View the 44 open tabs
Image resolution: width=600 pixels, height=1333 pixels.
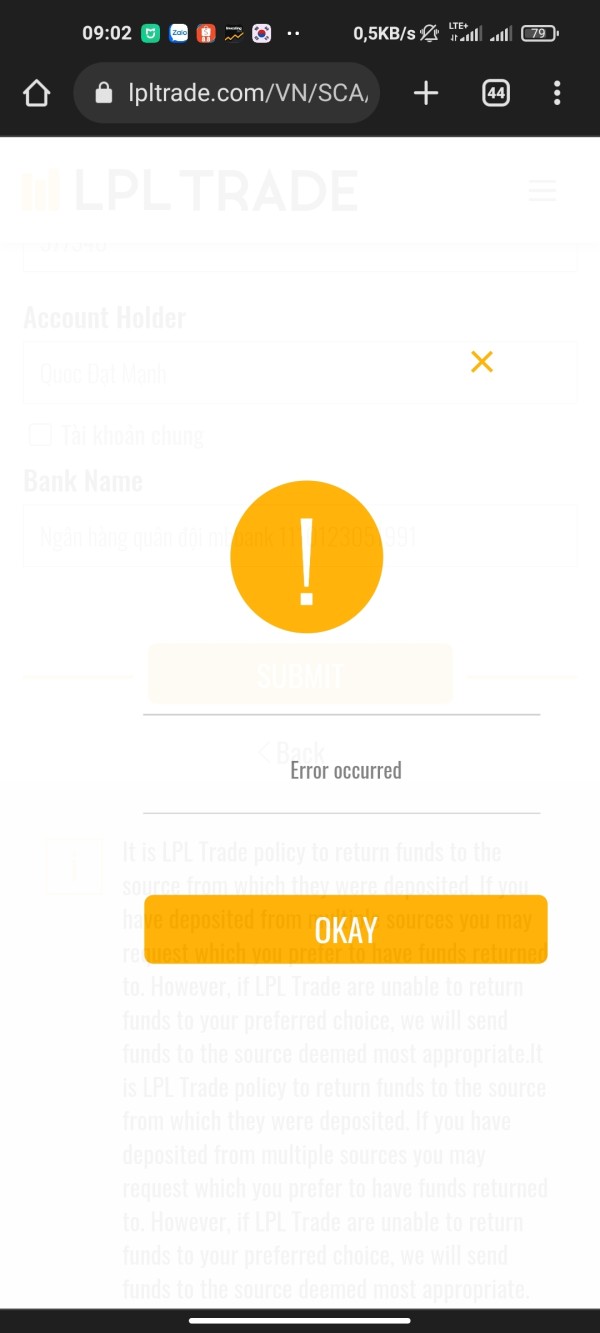[495, 94]
